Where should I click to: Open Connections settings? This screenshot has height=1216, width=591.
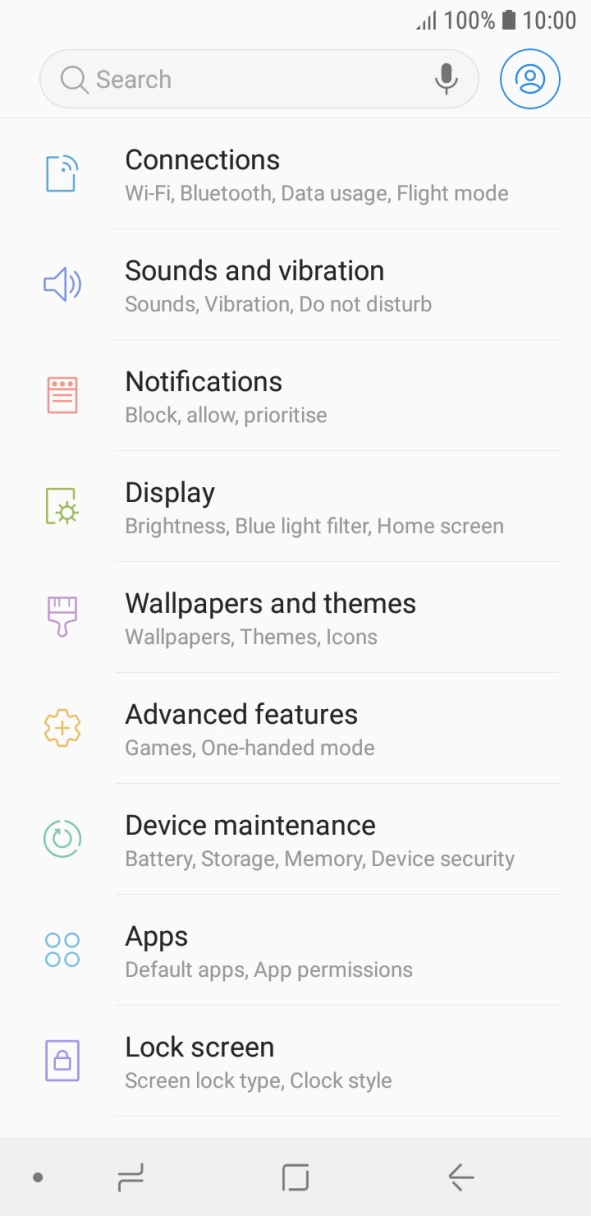pyautogui.click(x=295, y=174)
